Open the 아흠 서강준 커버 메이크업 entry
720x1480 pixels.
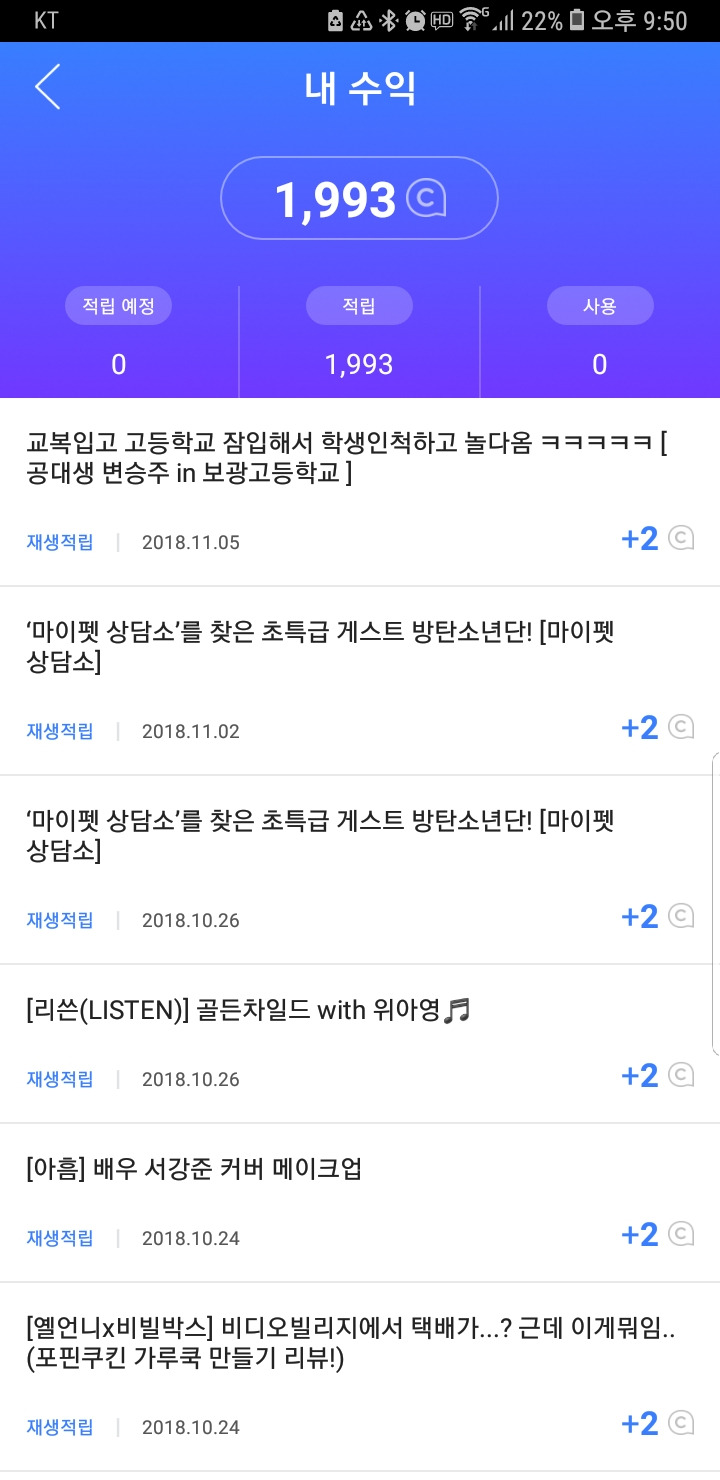point(180,1169)
